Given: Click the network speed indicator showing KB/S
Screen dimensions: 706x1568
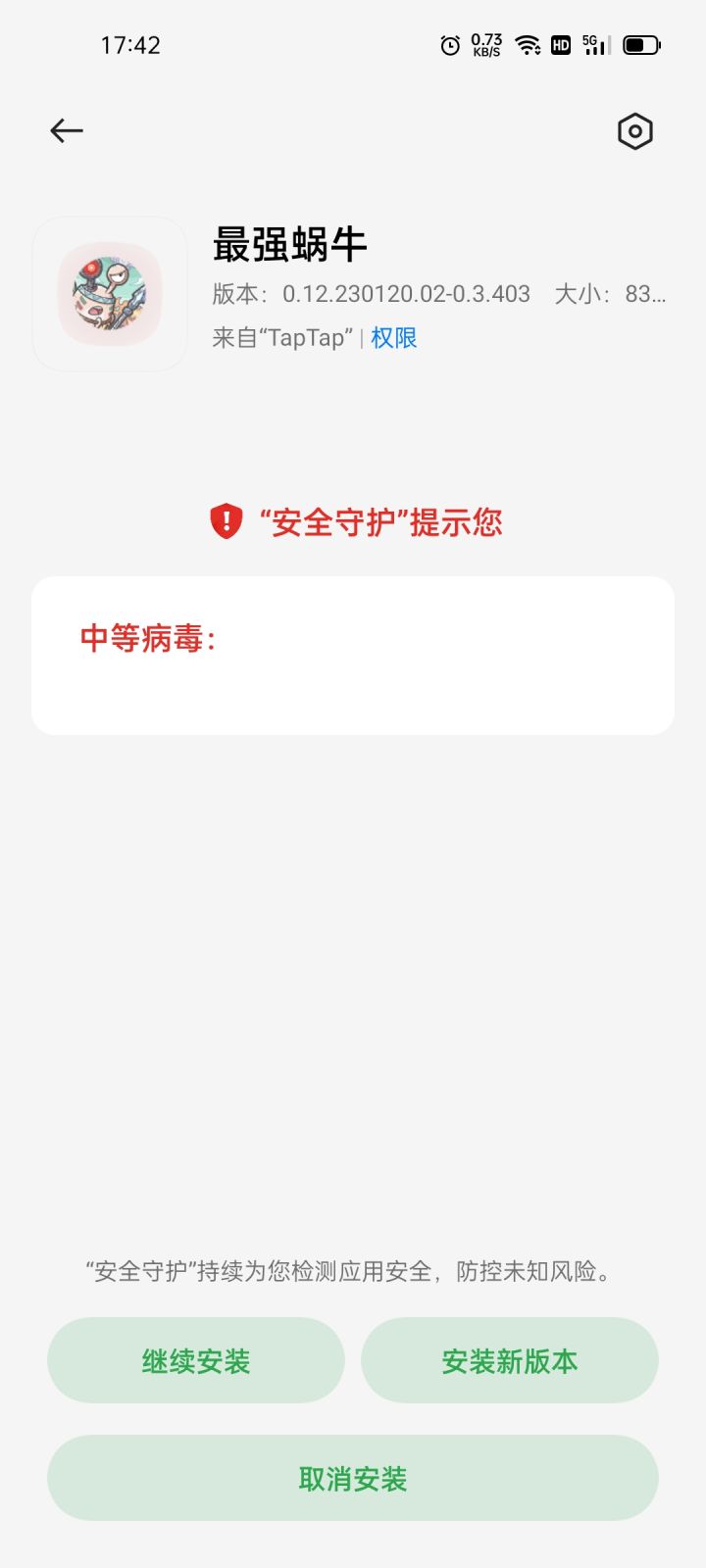Looking at the screenshot, I should click(487, 44).
